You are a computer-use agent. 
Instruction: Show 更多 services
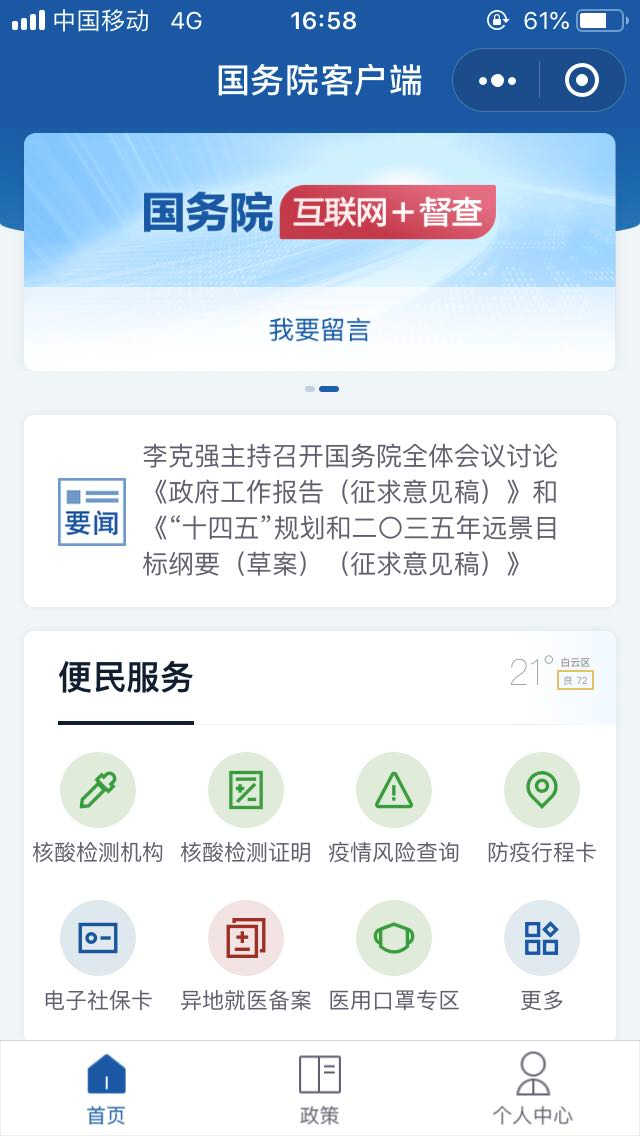541,955
